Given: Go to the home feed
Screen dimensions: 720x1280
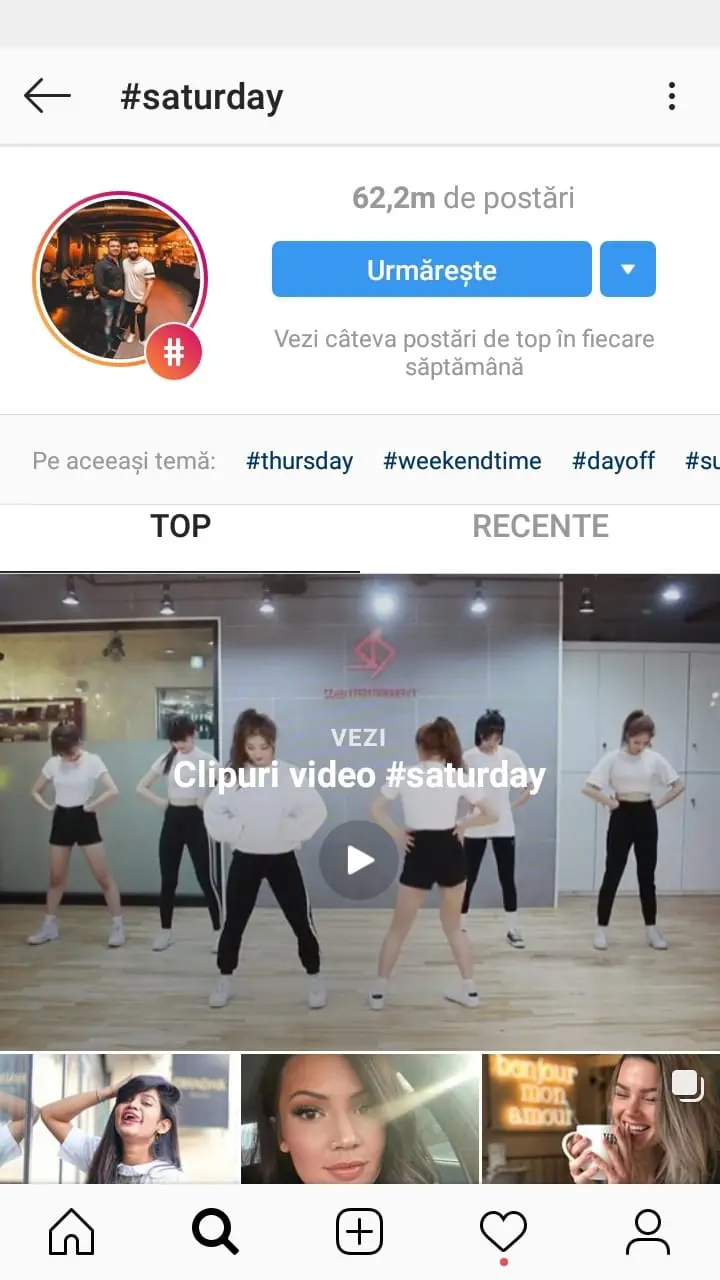Looking at the screenshot, I should click(72, 1233).
